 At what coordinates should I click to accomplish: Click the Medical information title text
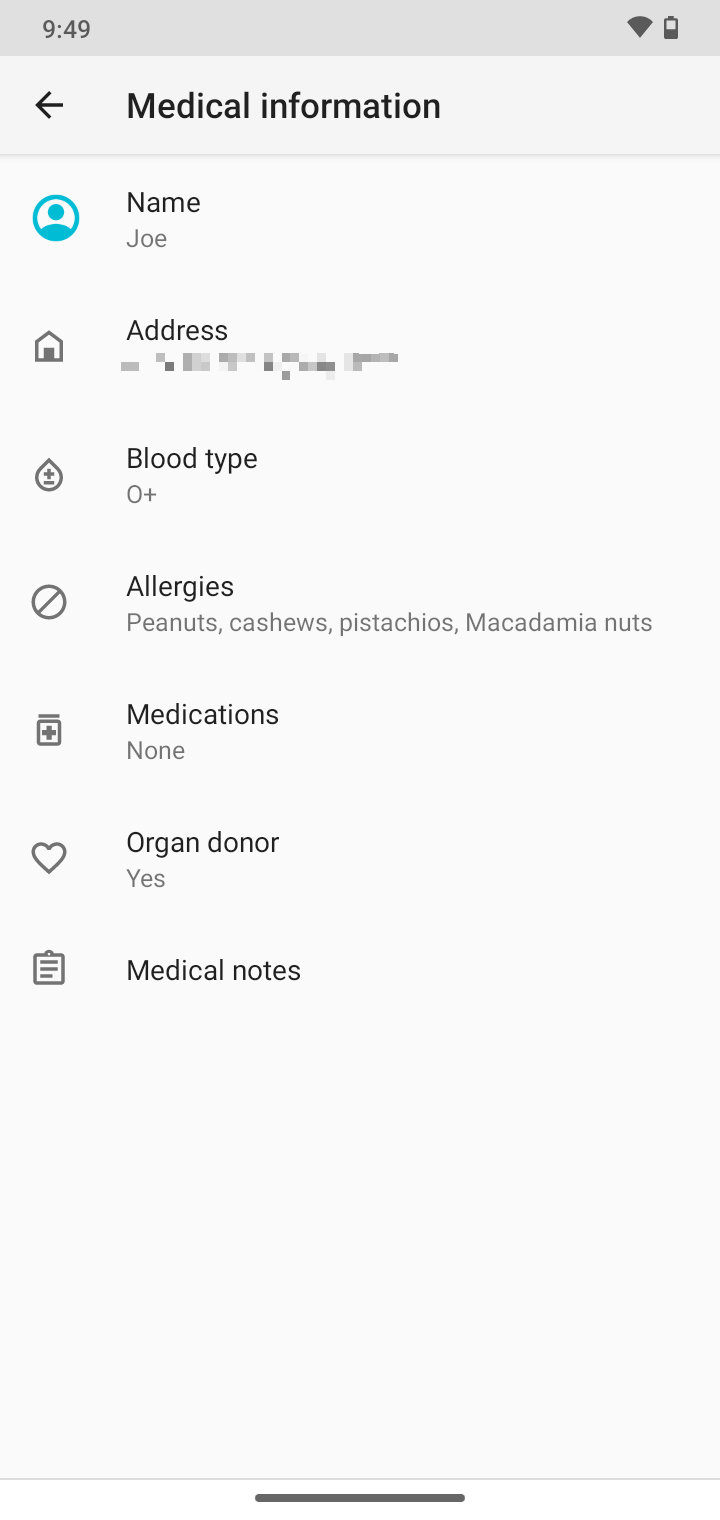(283, 104)
